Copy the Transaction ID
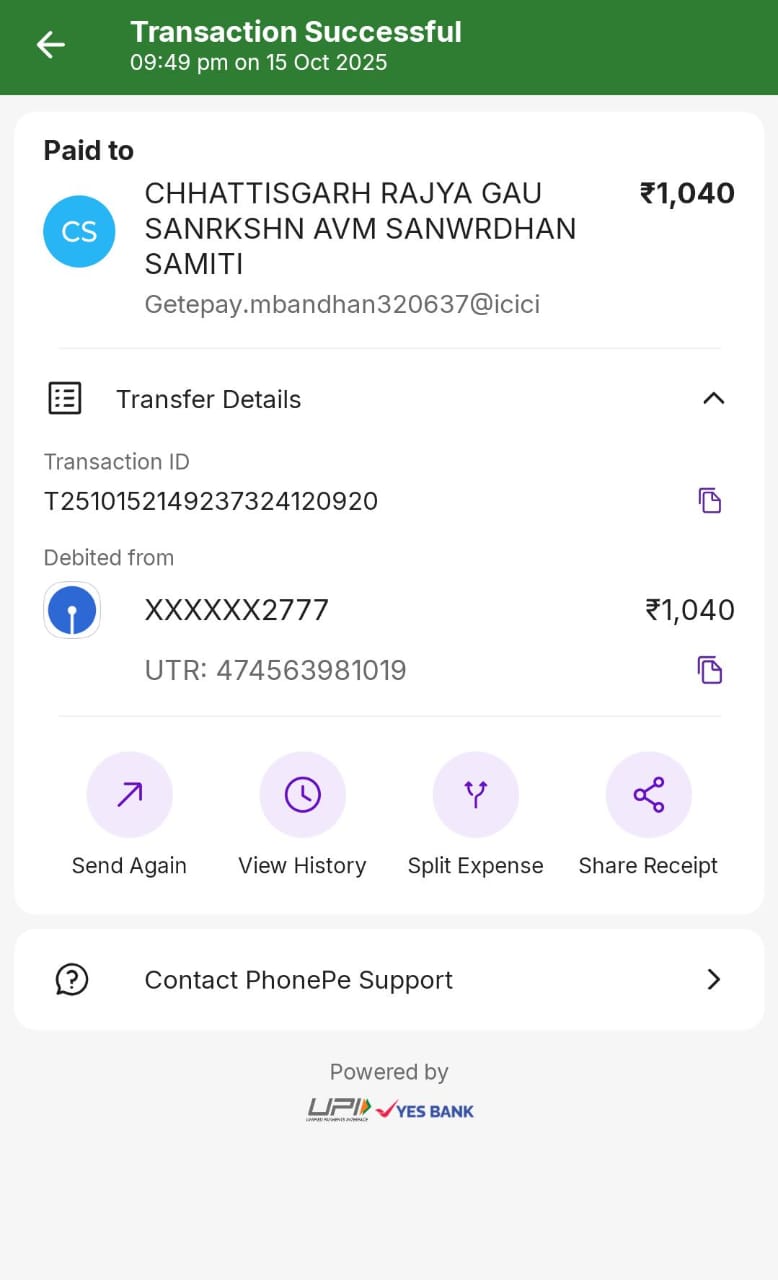Viewport: 778px width, 1280px height. point(709,500)
